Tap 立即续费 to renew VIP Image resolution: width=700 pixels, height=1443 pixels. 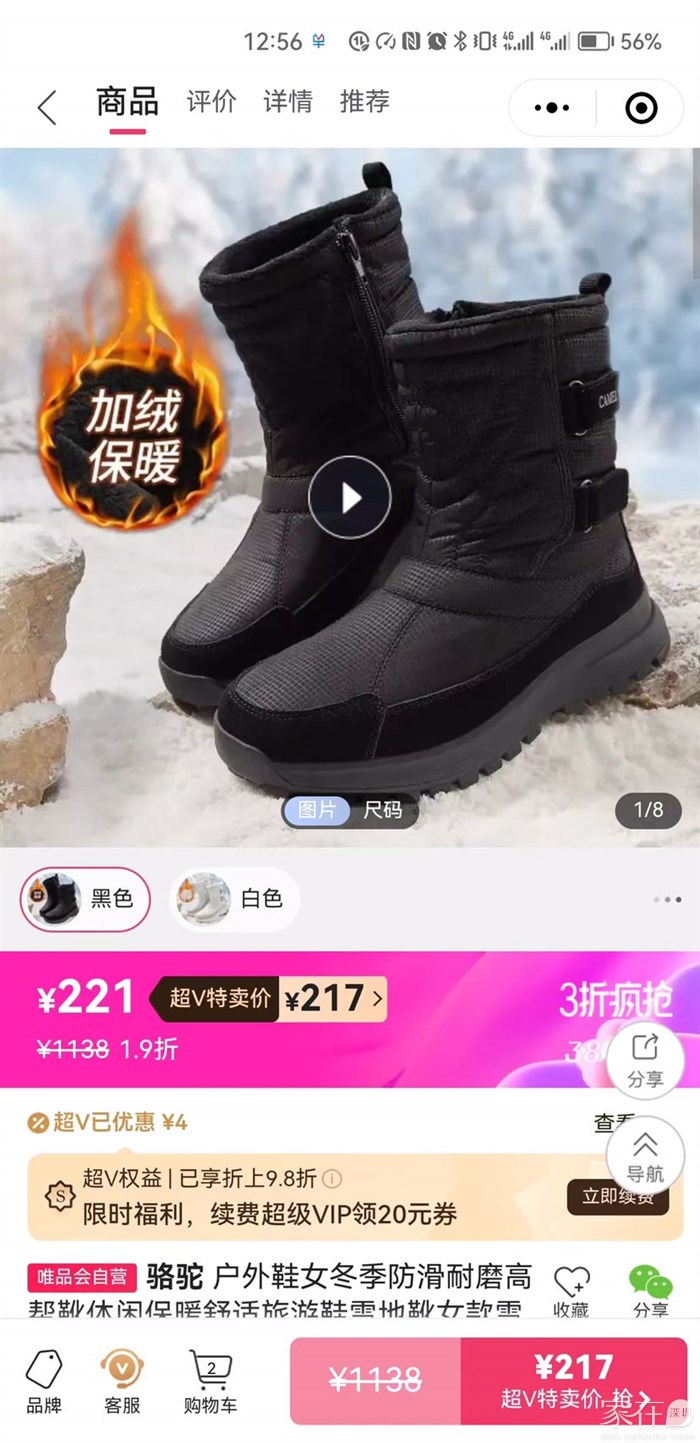[617, 1196]
